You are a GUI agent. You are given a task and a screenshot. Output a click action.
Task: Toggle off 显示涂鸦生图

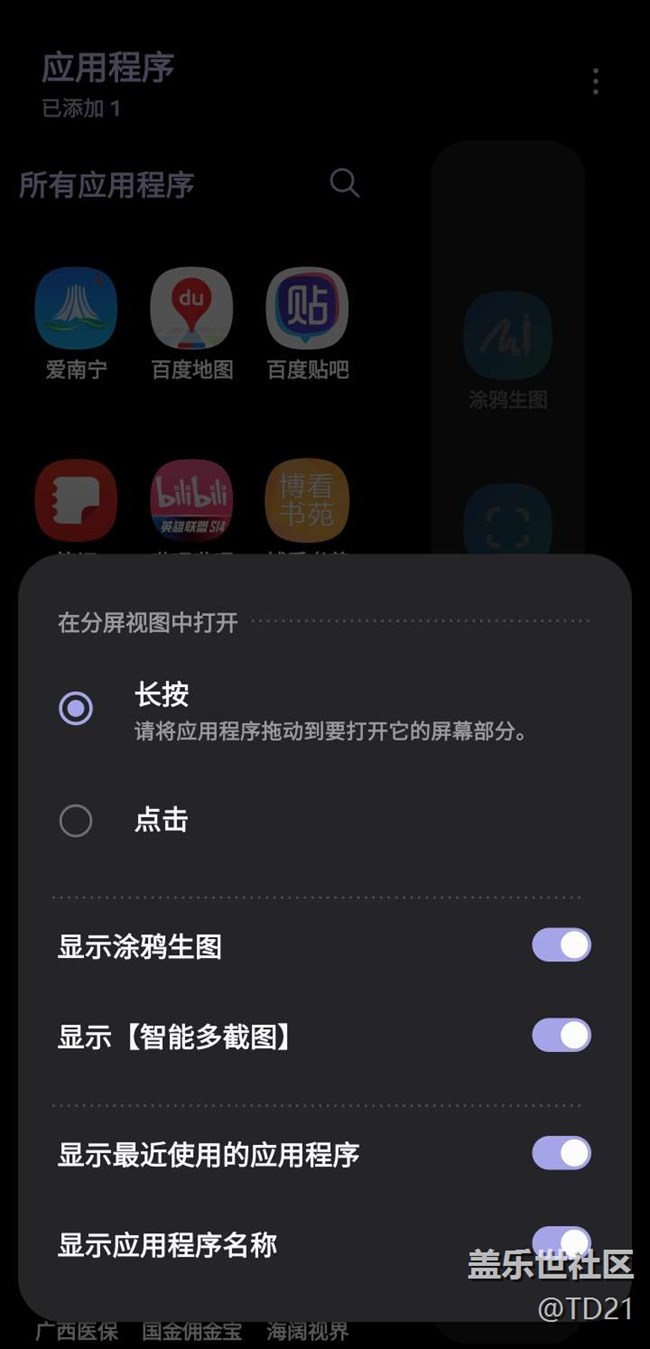561,945
